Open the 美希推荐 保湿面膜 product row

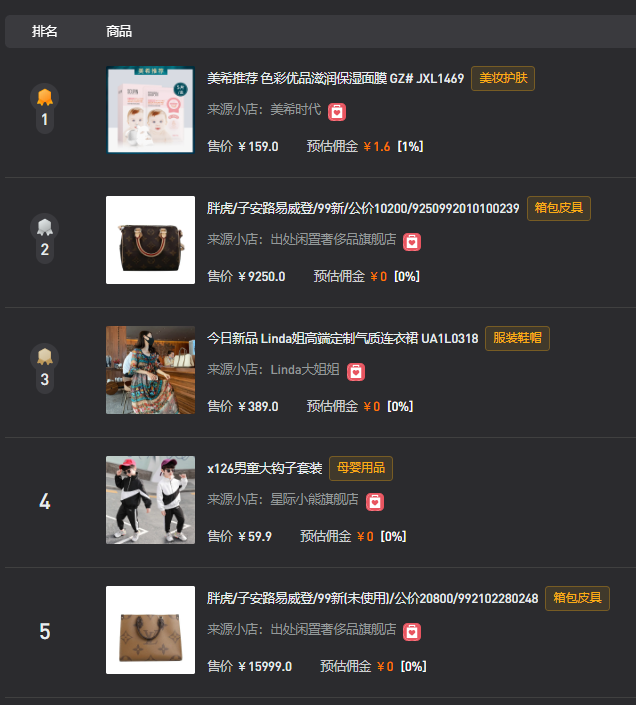(335, 79)
